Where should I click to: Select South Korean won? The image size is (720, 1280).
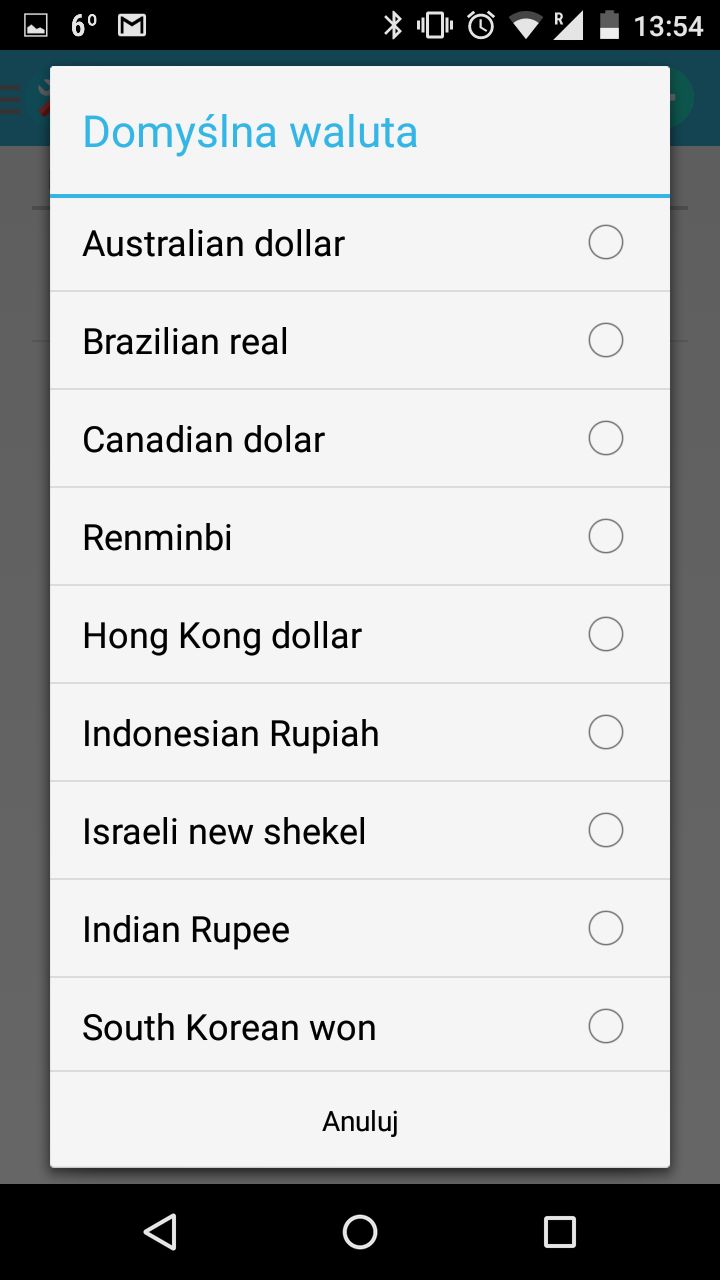360,1025
